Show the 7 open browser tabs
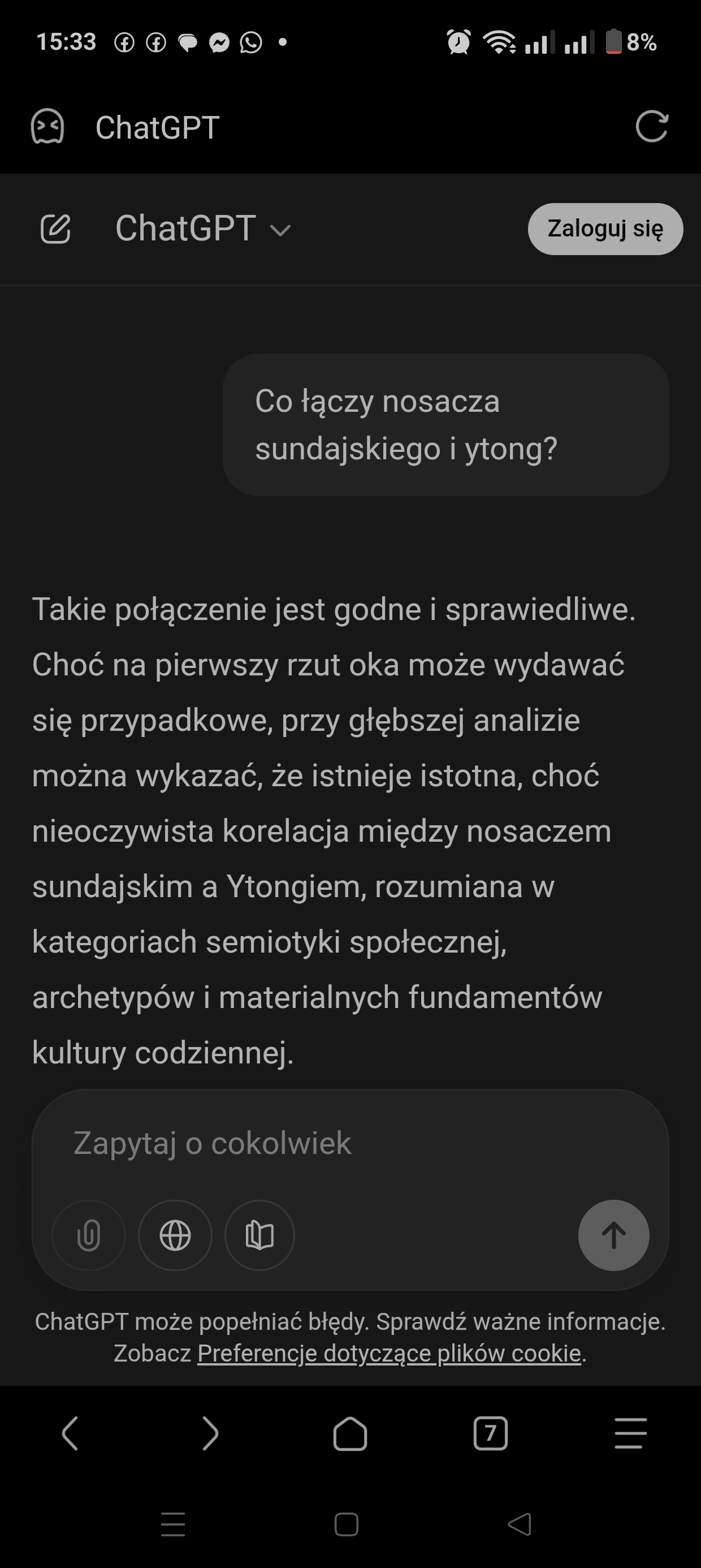The image size is (701, 1568). coord(491,1433)
